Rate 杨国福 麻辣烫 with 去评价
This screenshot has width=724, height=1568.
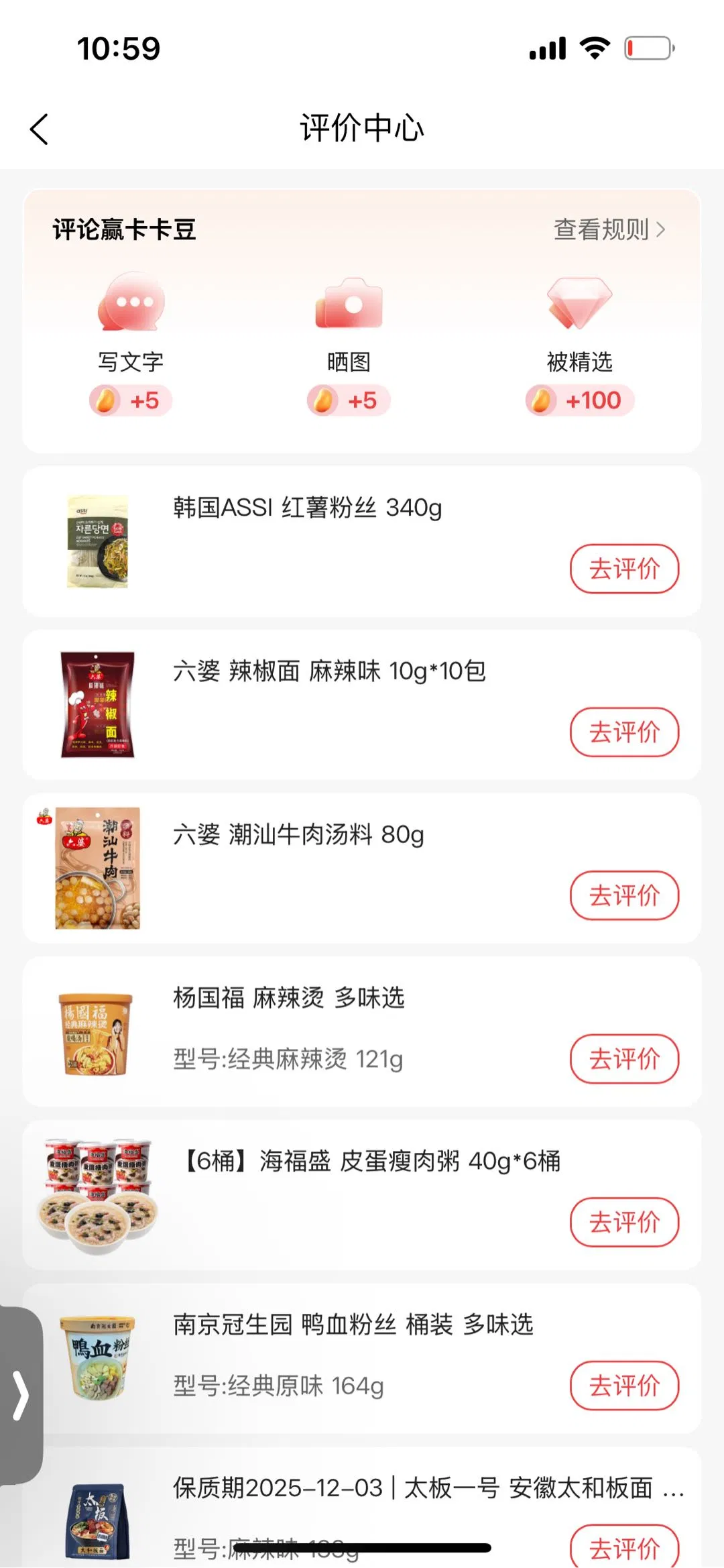[624, 1059]
